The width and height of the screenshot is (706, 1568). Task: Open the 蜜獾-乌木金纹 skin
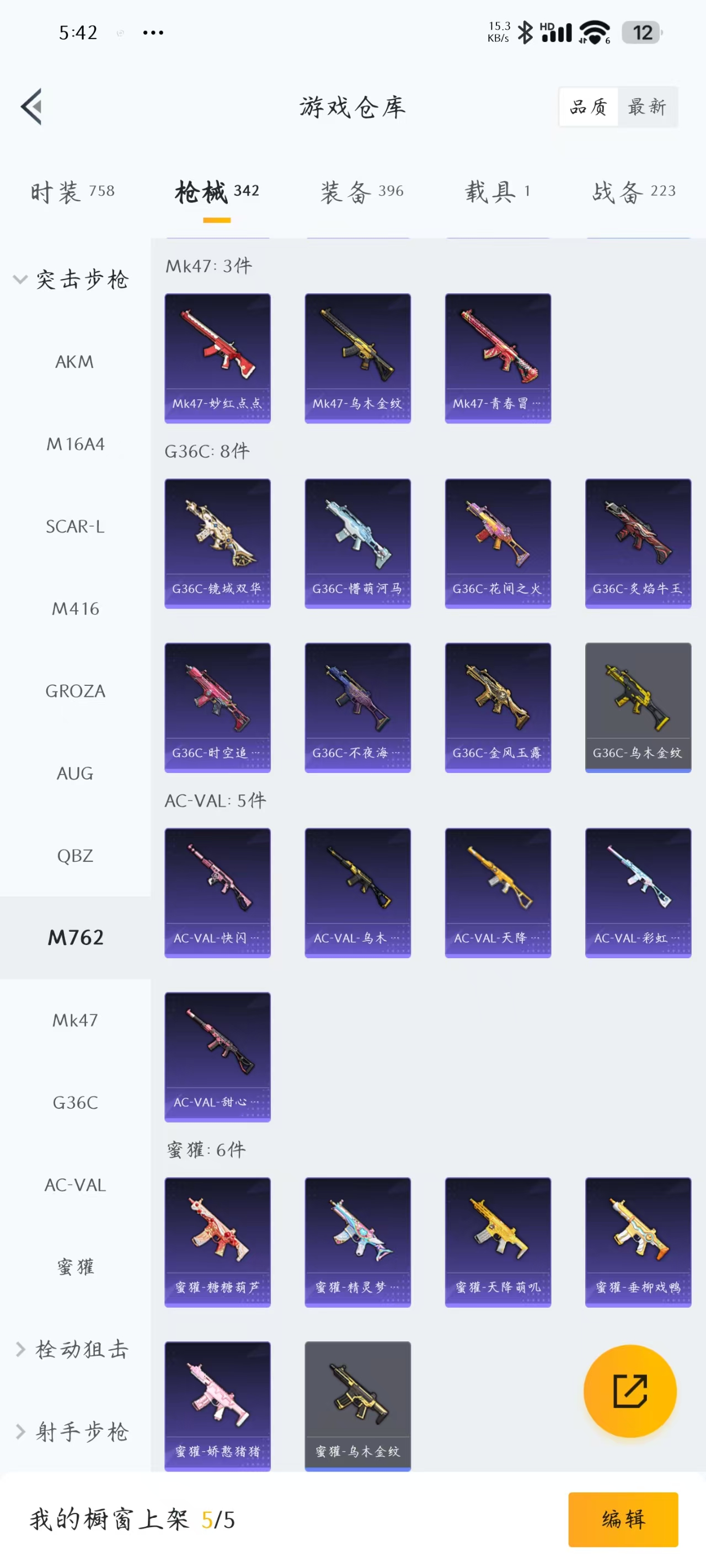[x=357, y=1406]
